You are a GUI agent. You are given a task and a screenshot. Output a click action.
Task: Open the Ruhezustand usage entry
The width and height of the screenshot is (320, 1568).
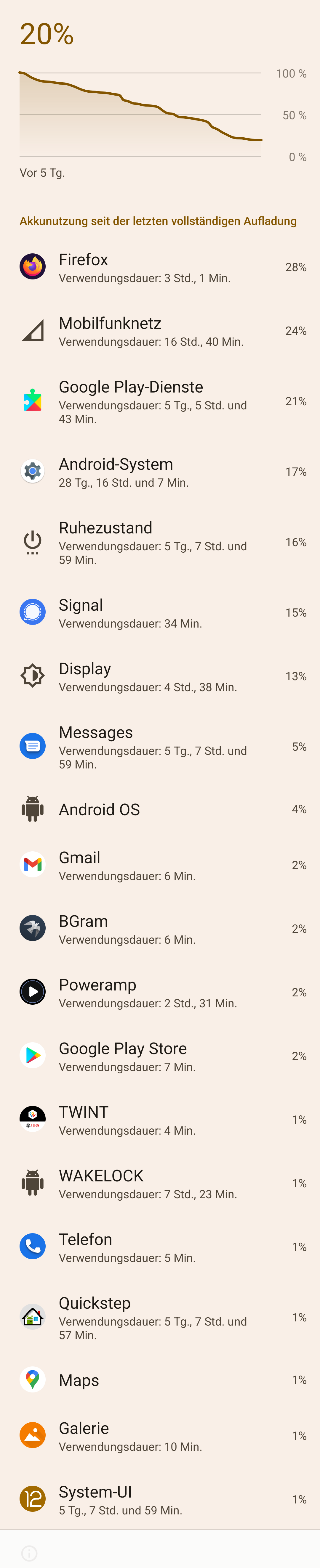160,542
